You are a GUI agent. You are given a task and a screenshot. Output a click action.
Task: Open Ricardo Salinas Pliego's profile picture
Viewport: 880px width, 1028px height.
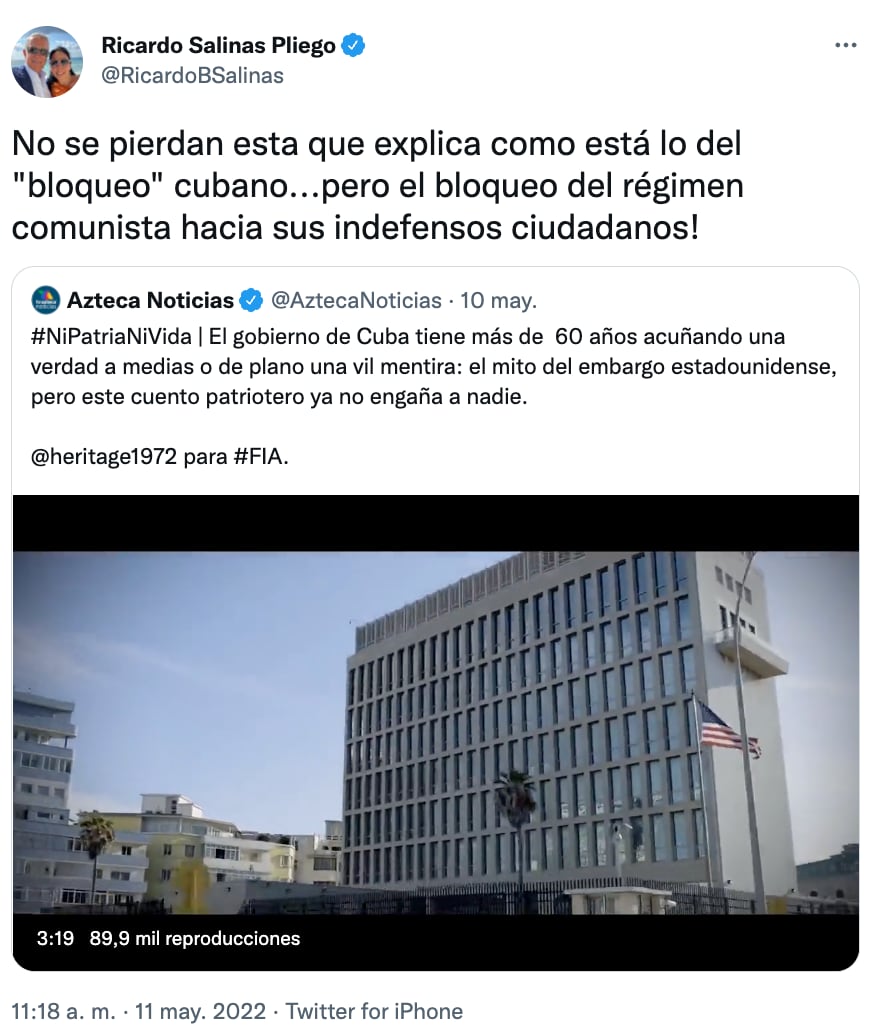[47, 61]
